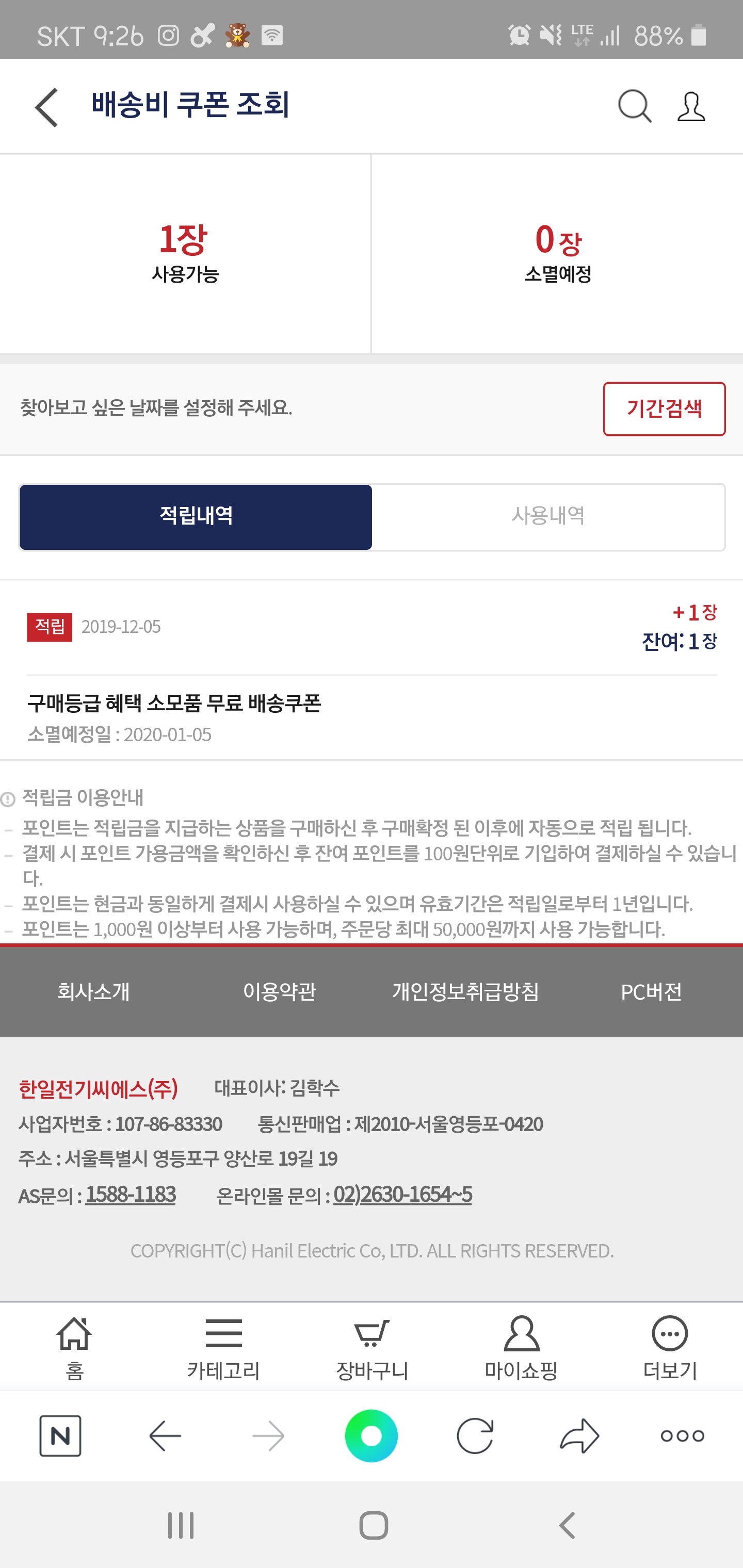
Task: Tap the system recent apps button
Action: click(181, 1525)
